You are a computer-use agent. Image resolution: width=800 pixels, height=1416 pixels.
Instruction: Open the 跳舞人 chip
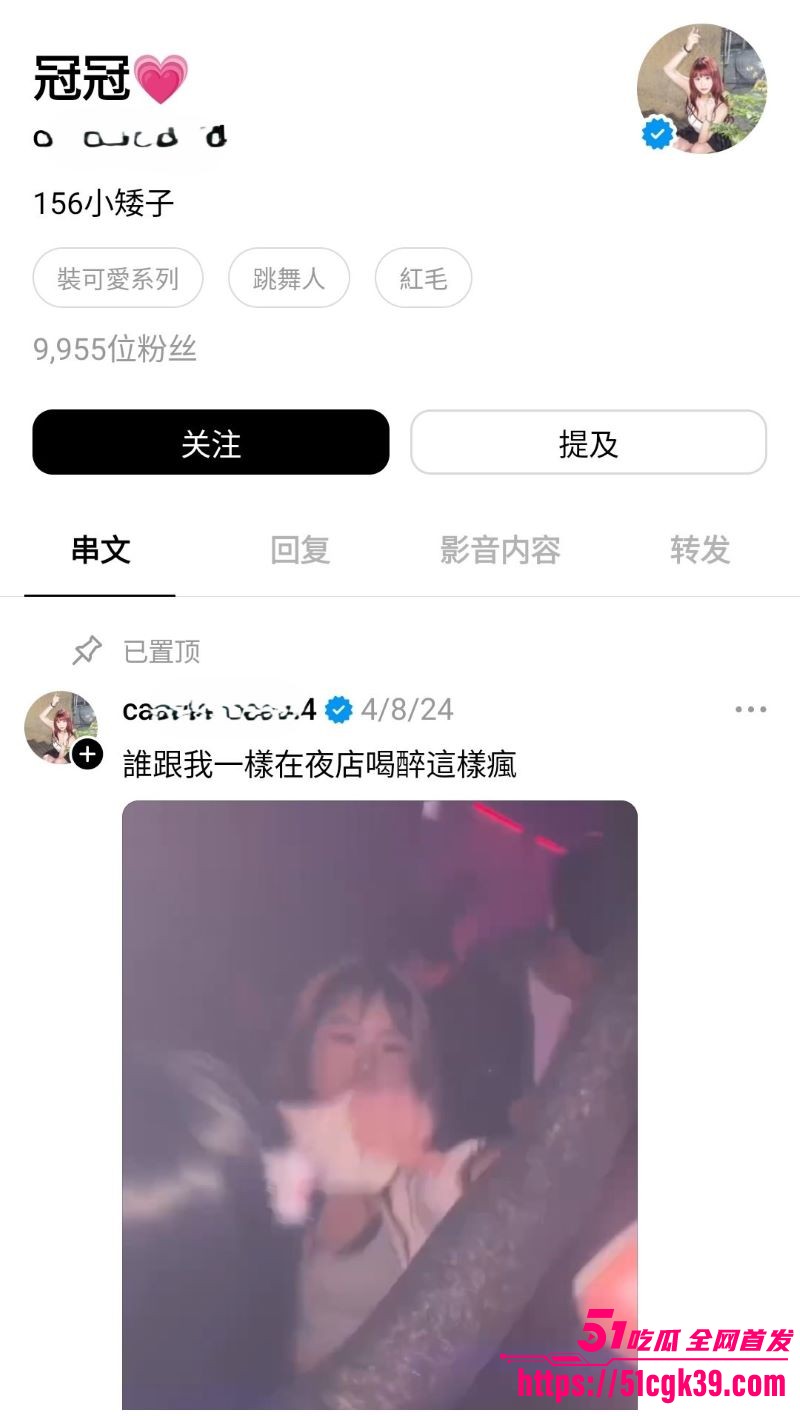click(x=289, y=278)
